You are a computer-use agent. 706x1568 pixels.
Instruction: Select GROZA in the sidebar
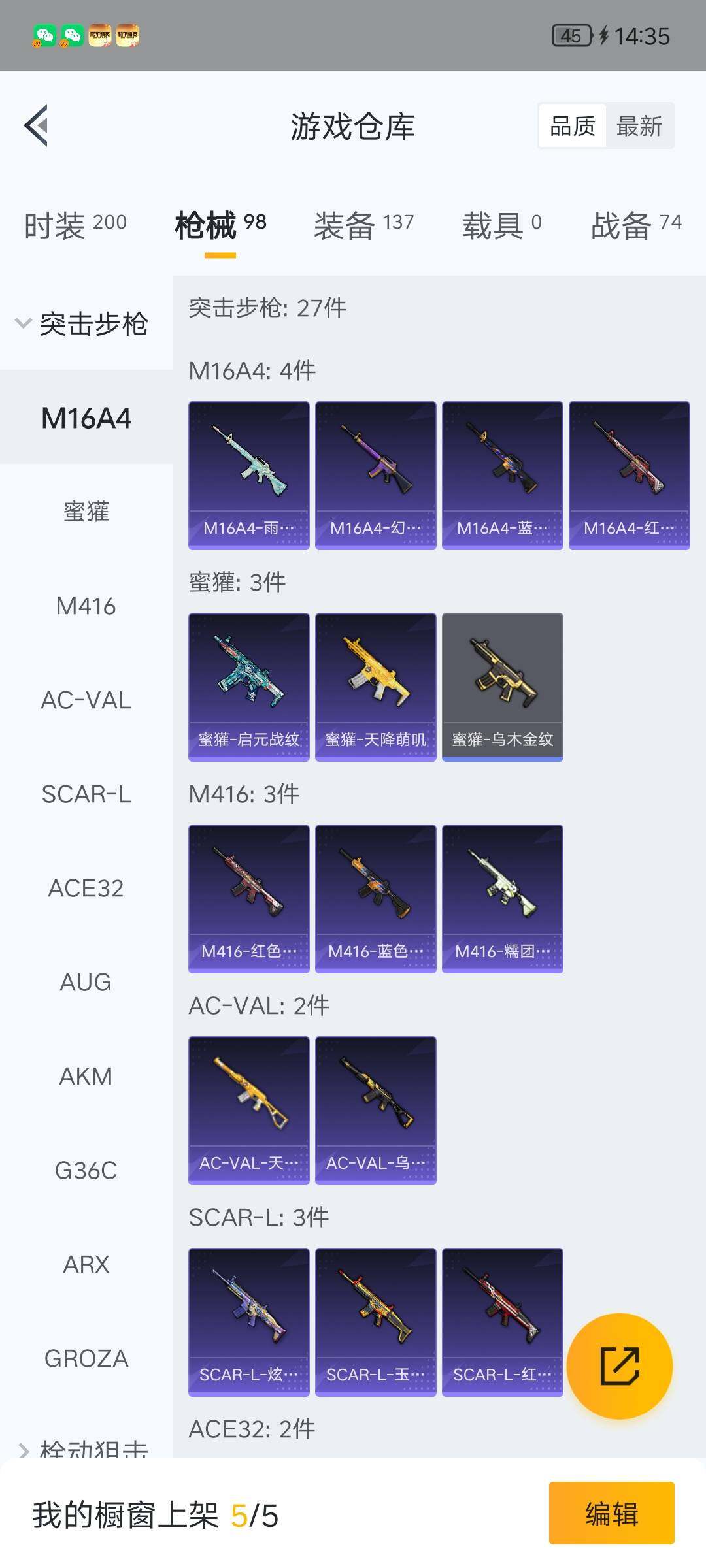tap(86, 1358)
